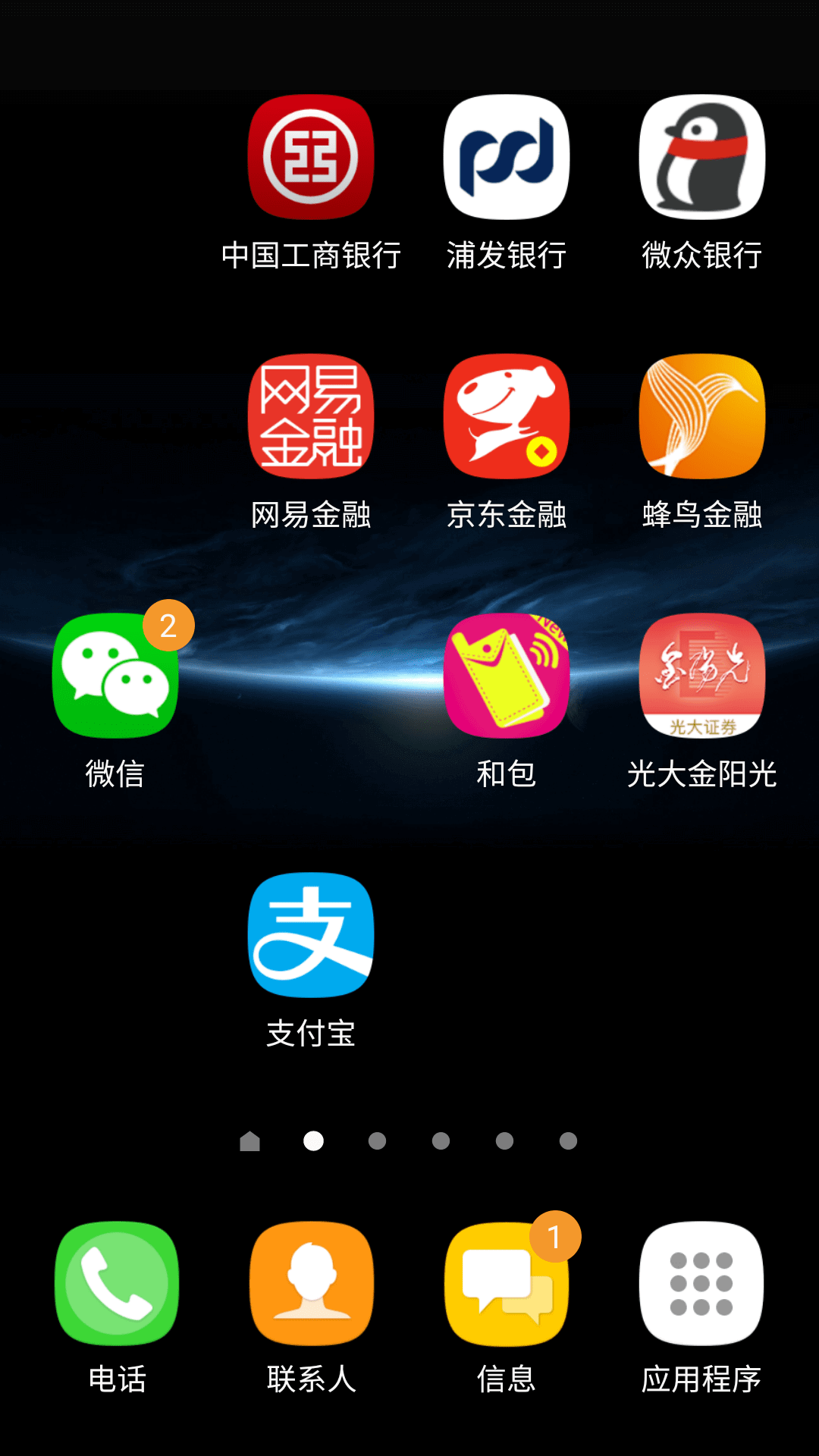The height and width of the screenshot is (1456, 819).
Task: Tap the 蜂鸟金融 app icon
Action: 702,416
